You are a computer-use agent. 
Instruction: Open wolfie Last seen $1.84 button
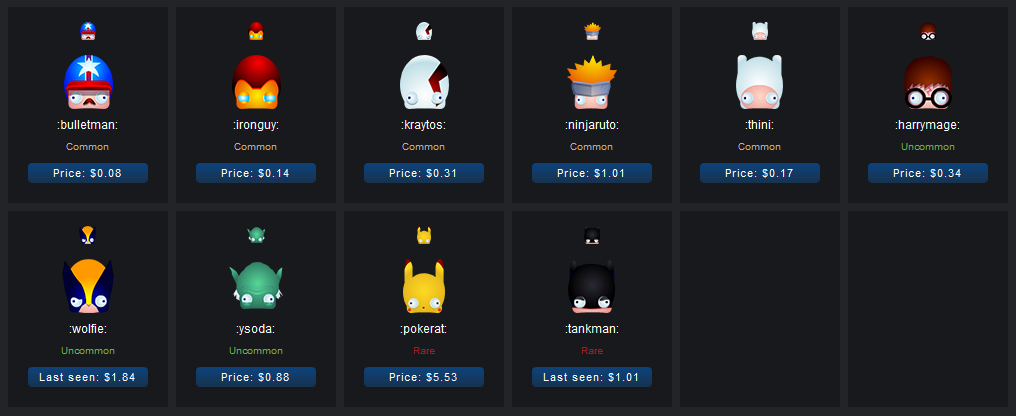tap(88, 377)
